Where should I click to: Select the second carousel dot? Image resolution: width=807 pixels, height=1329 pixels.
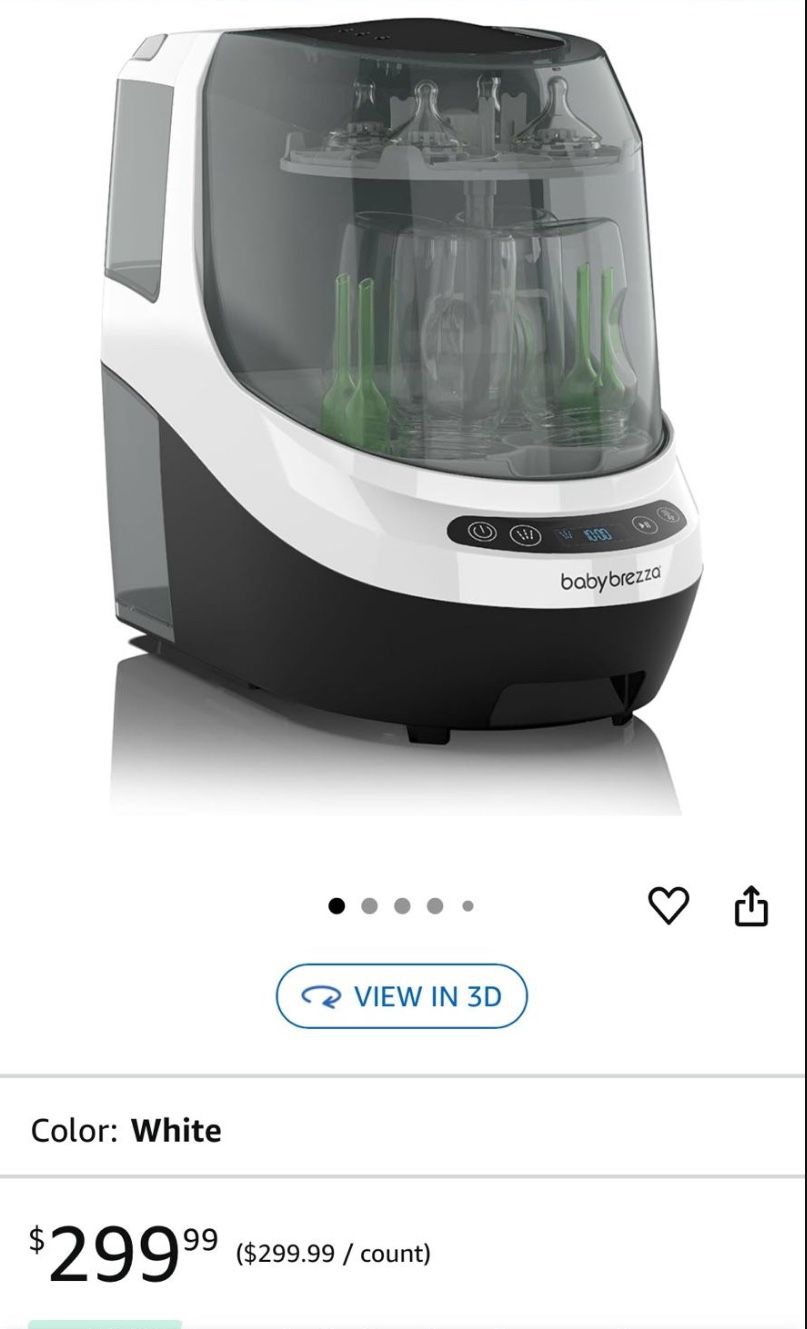[x=369, y=904]
